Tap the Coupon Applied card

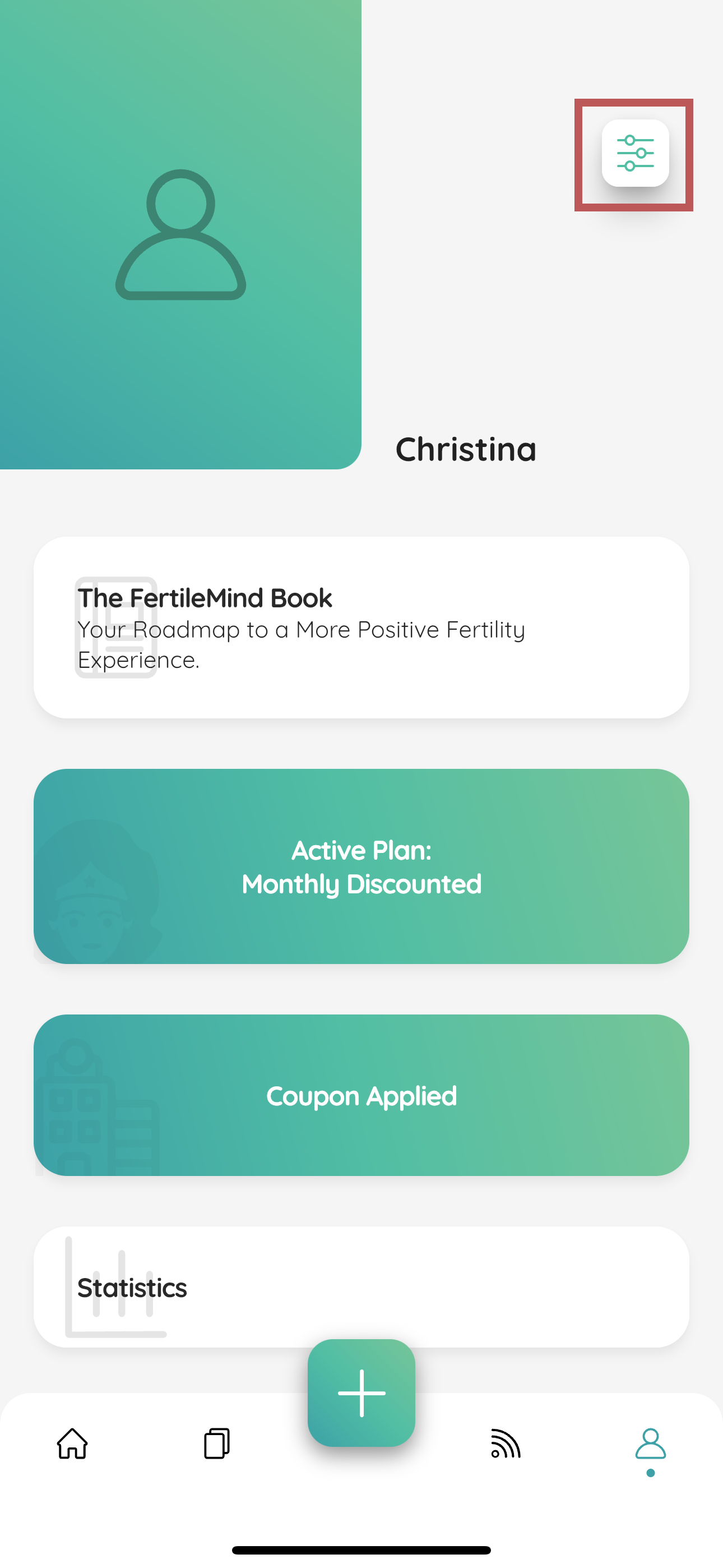[x=361, y=1095]
